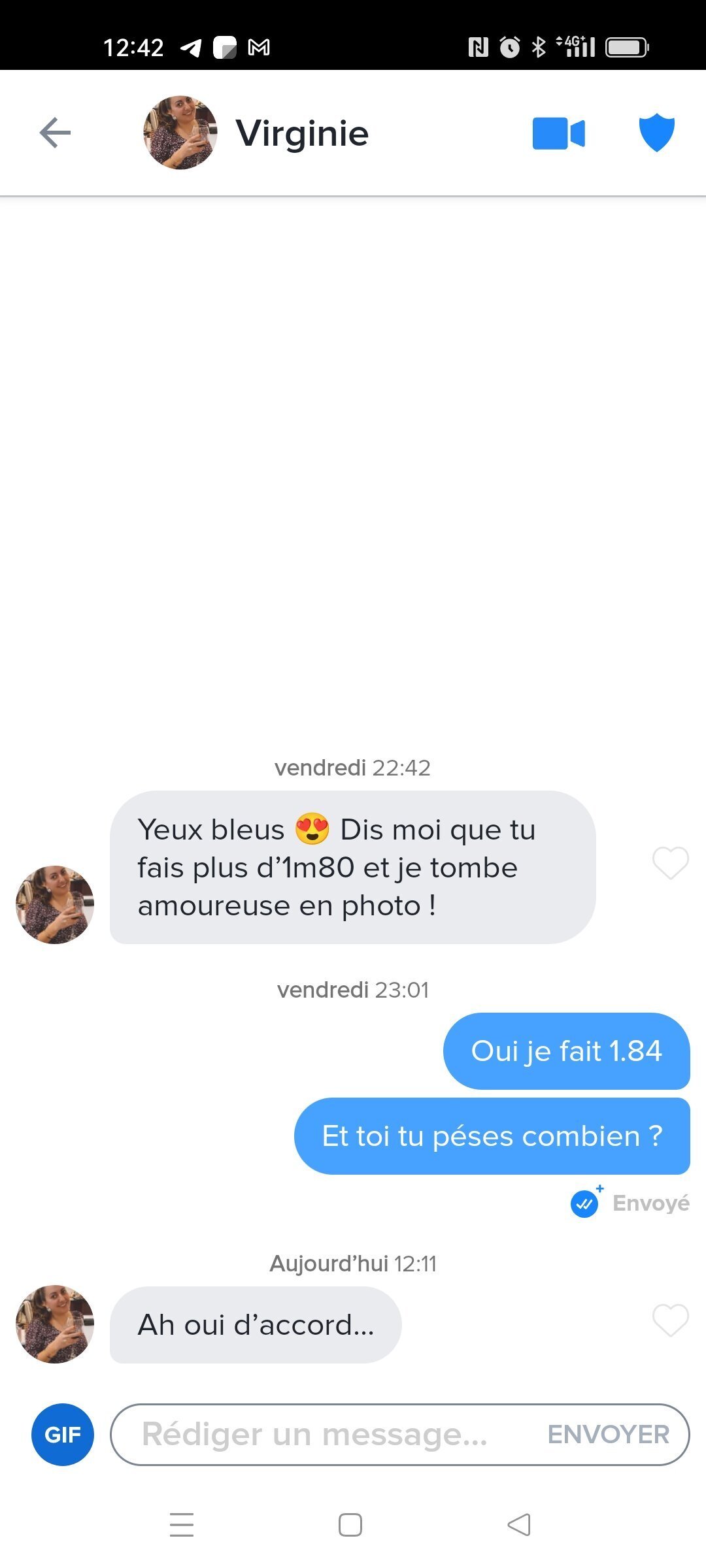The width and height of the screenshot is (706, 1568).
Task: Open the GIF picker
Action: click(x=63, y=1435)
